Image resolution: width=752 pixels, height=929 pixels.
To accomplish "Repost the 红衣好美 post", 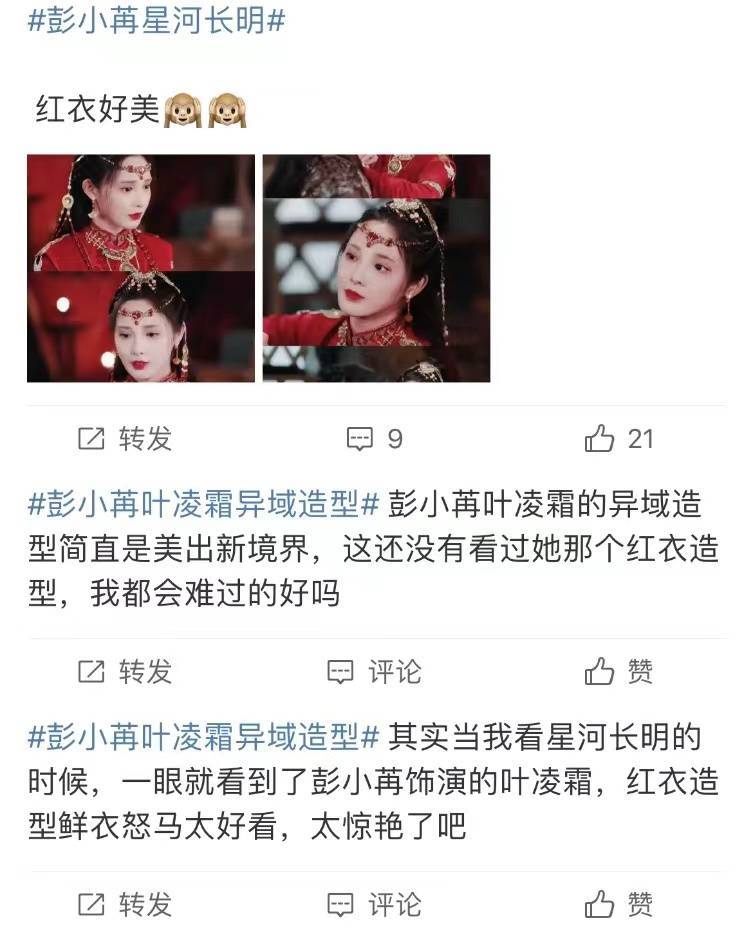I will [126, 438].
